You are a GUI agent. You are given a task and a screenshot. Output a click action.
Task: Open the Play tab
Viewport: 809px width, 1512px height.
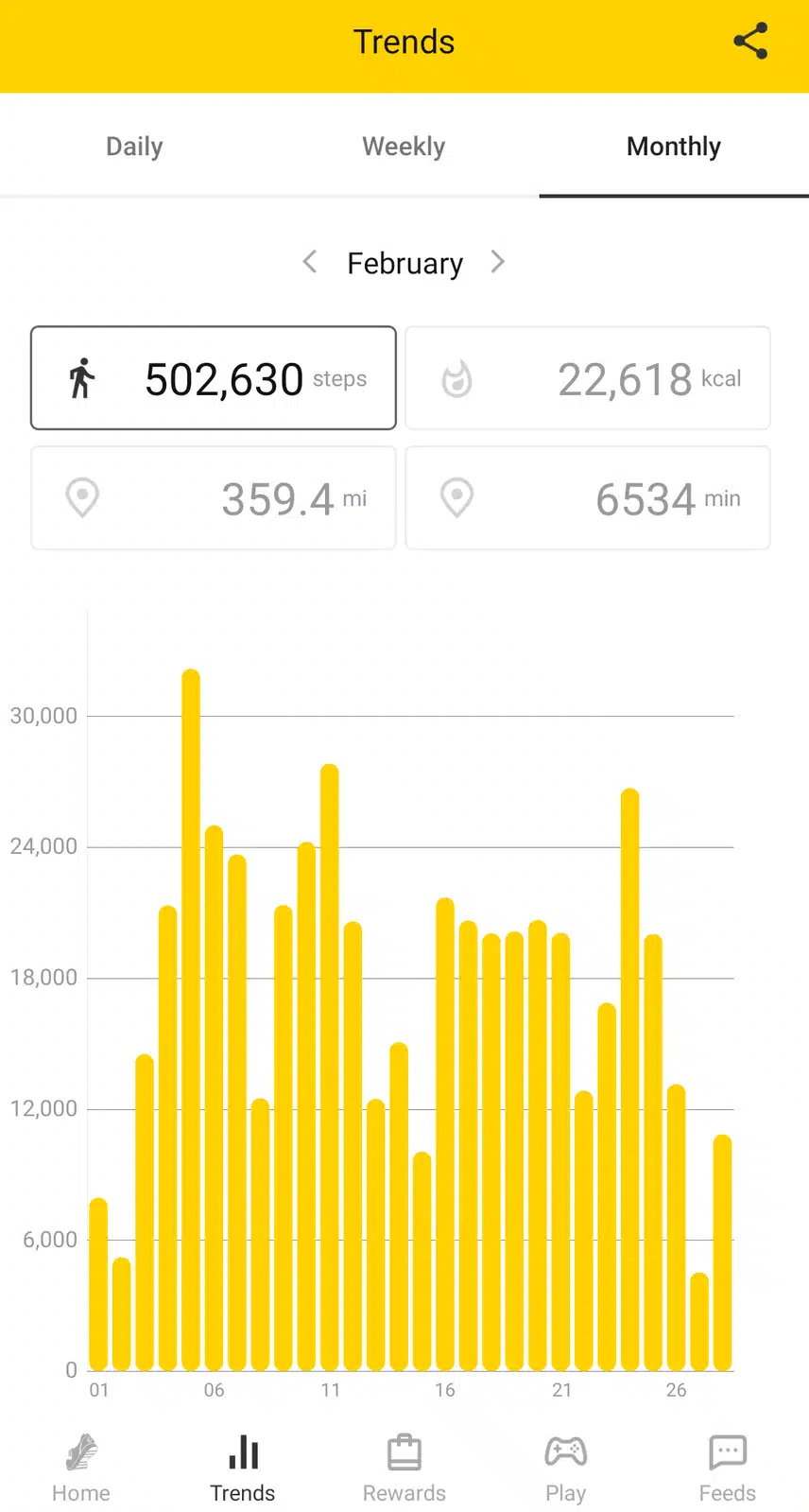coord(566,1467)
